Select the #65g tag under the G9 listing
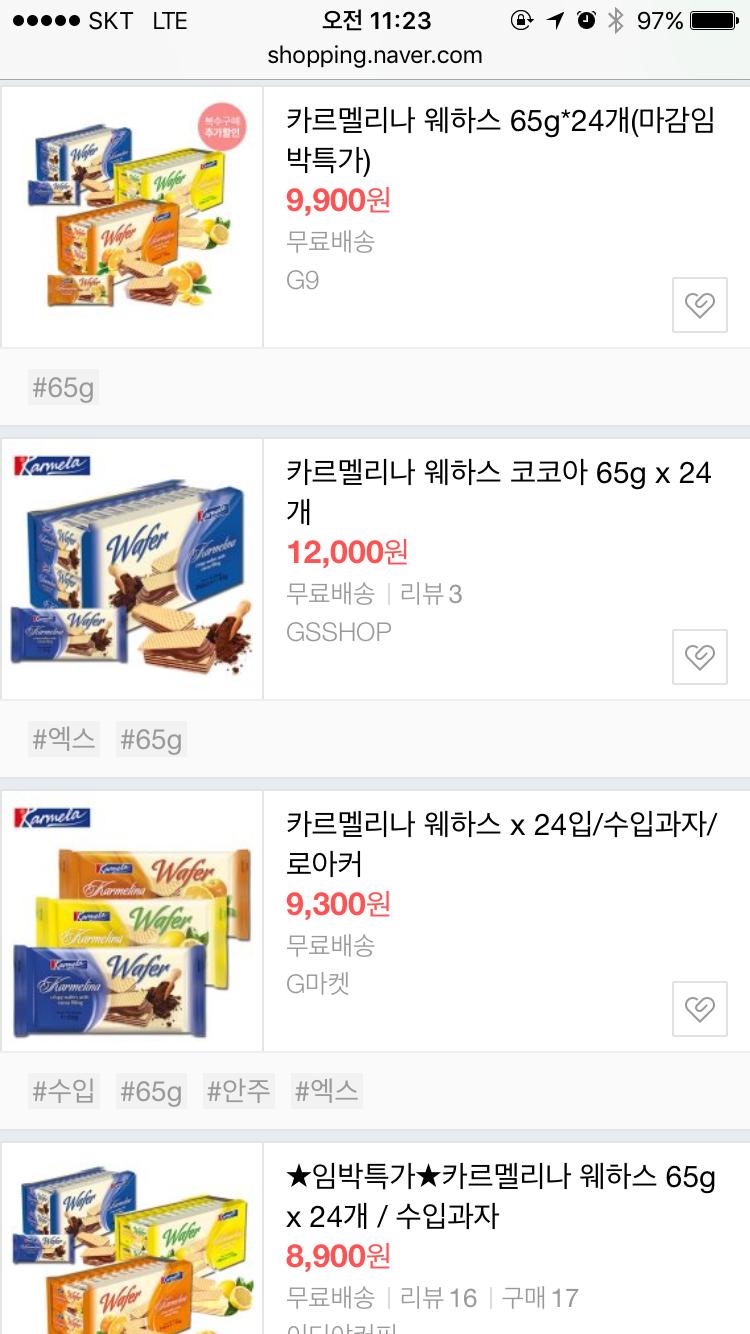 [x=63, y=388]
